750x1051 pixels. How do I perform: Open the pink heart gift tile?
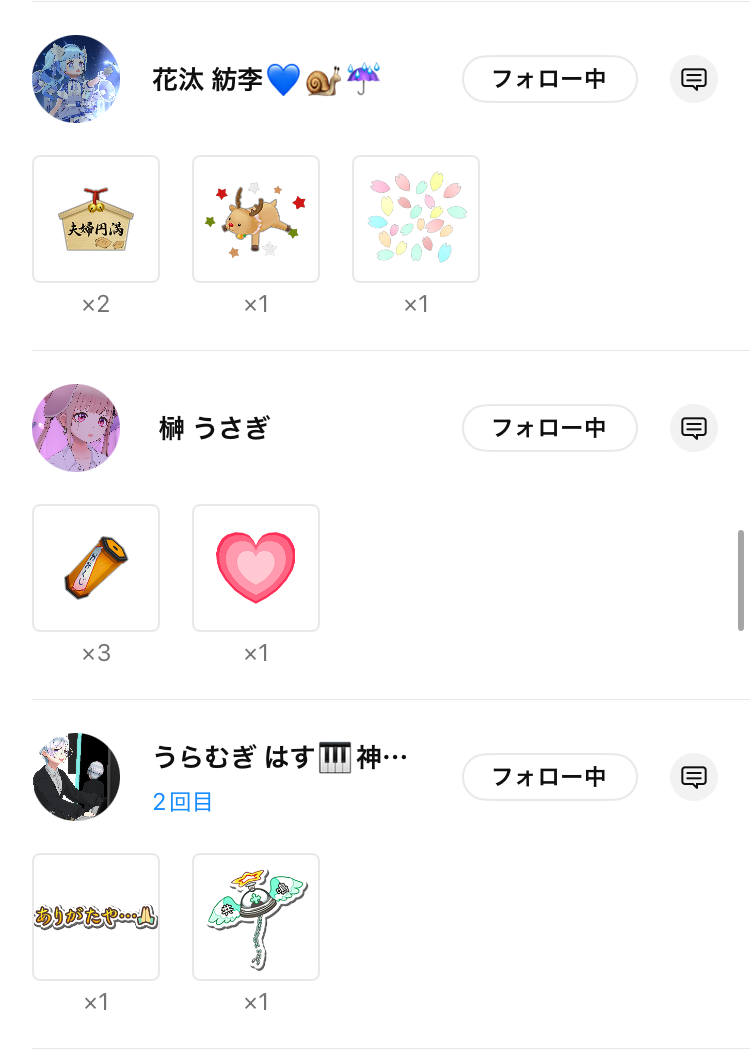tap(256, 568)
